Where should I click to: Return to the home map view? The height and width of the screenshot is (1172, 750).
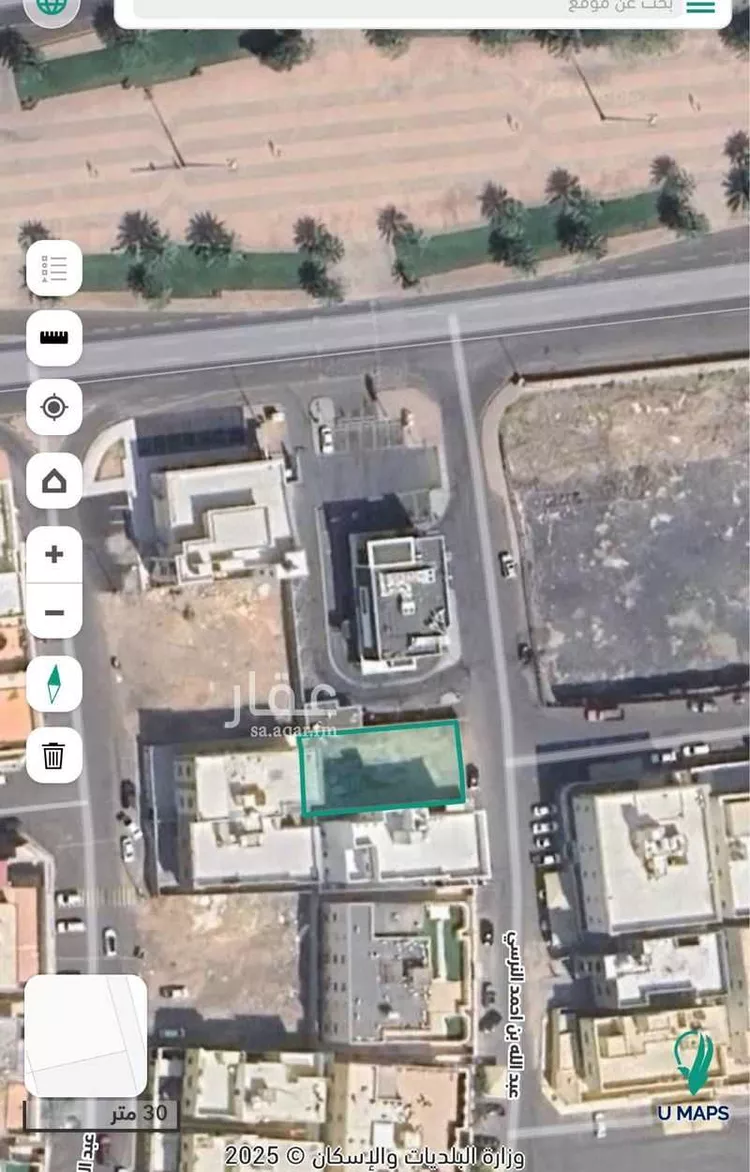point(54,482)
